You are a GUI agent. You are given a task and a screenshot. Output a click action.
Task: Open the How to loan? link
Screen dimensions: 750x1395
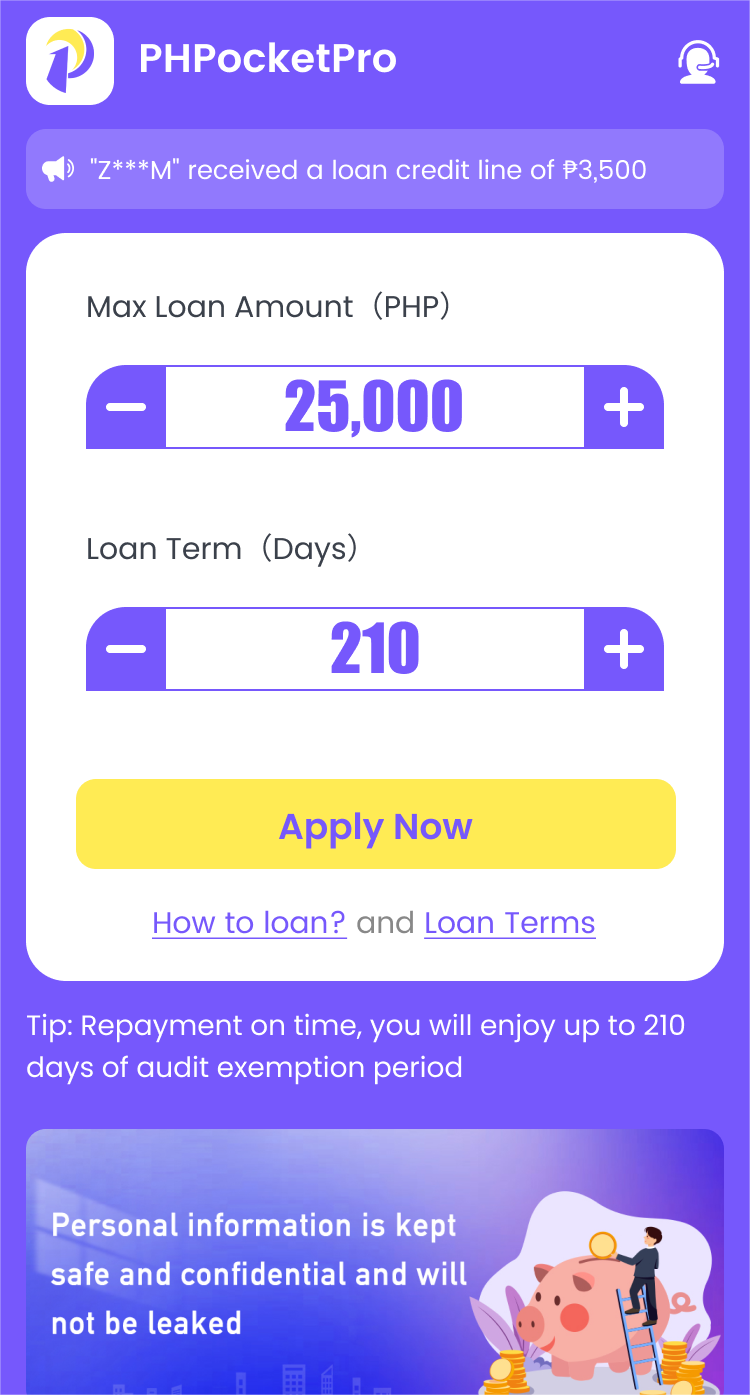pos(249,922)
